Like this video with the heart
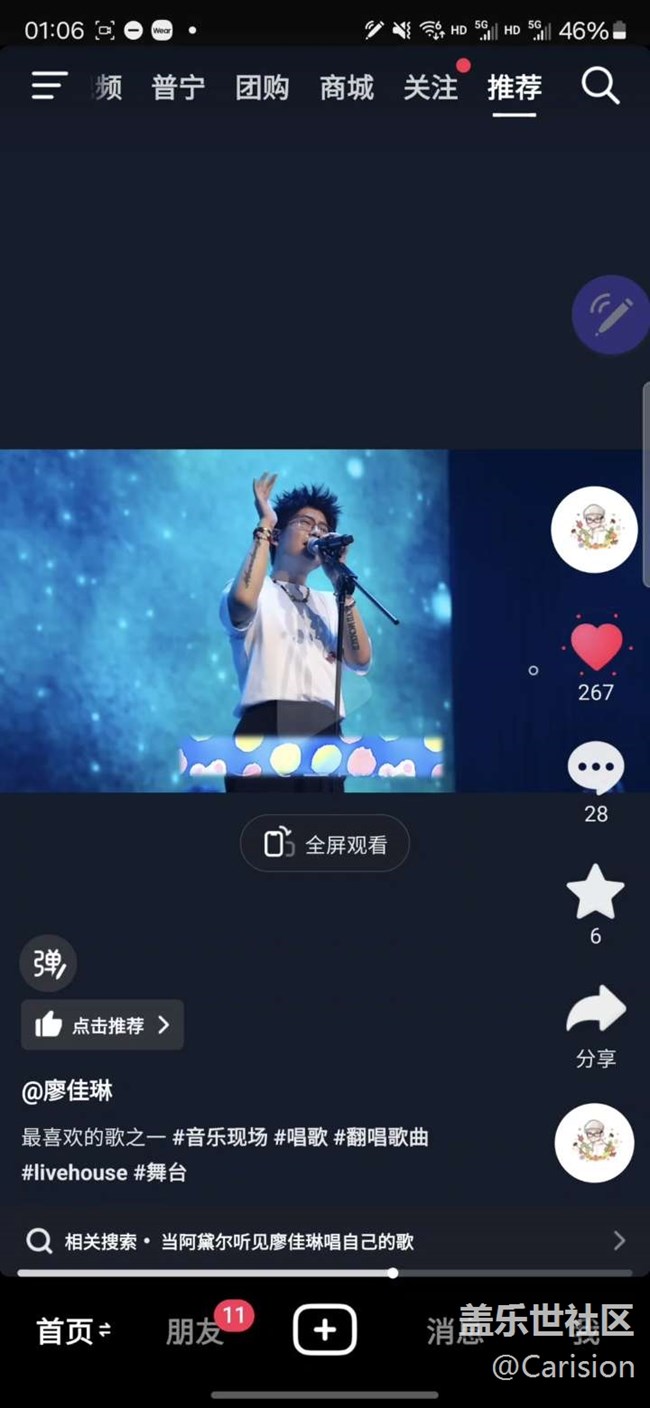The width and height of the screenshot is (650, 1408). [x=596, y=646]
